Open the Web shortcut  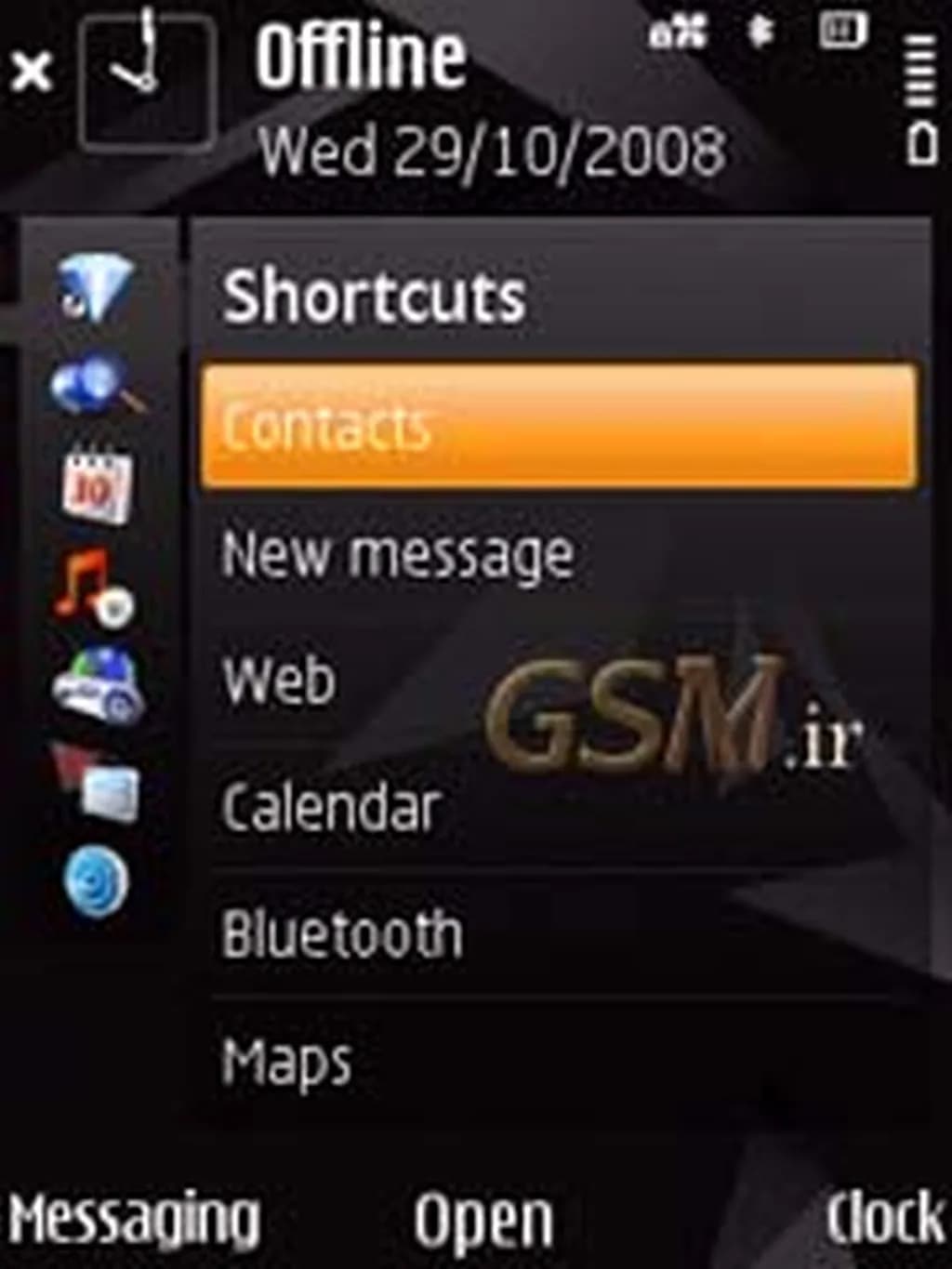tap(279, 681)
